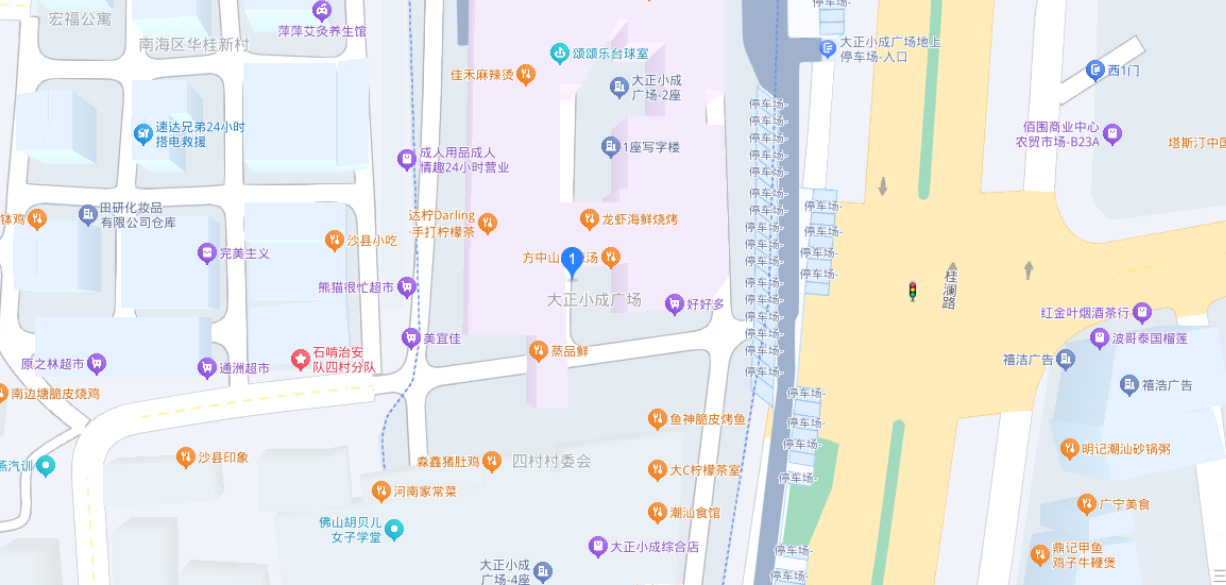1226x585 pixels.
Task: Open 蒸品鲜 restaurant marker
Action: (x=537, y=351)
